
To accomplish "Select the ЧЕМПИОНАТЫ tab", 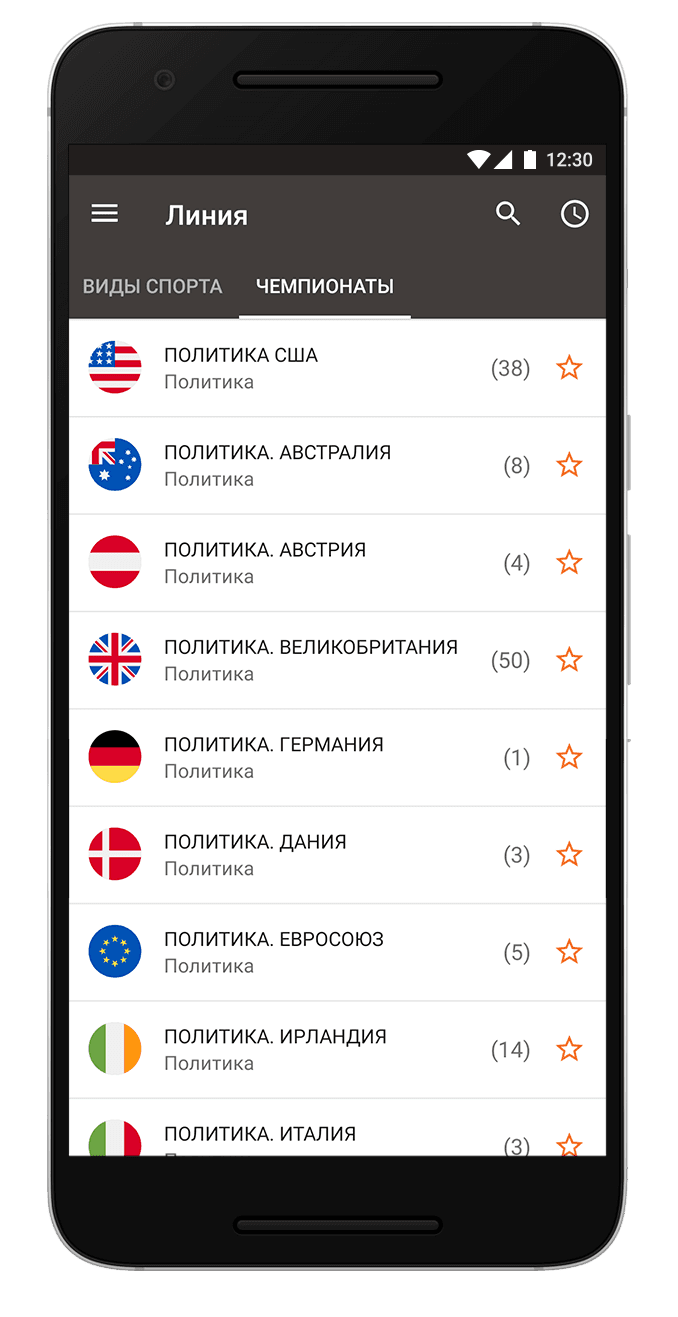I will coord(325,287).
